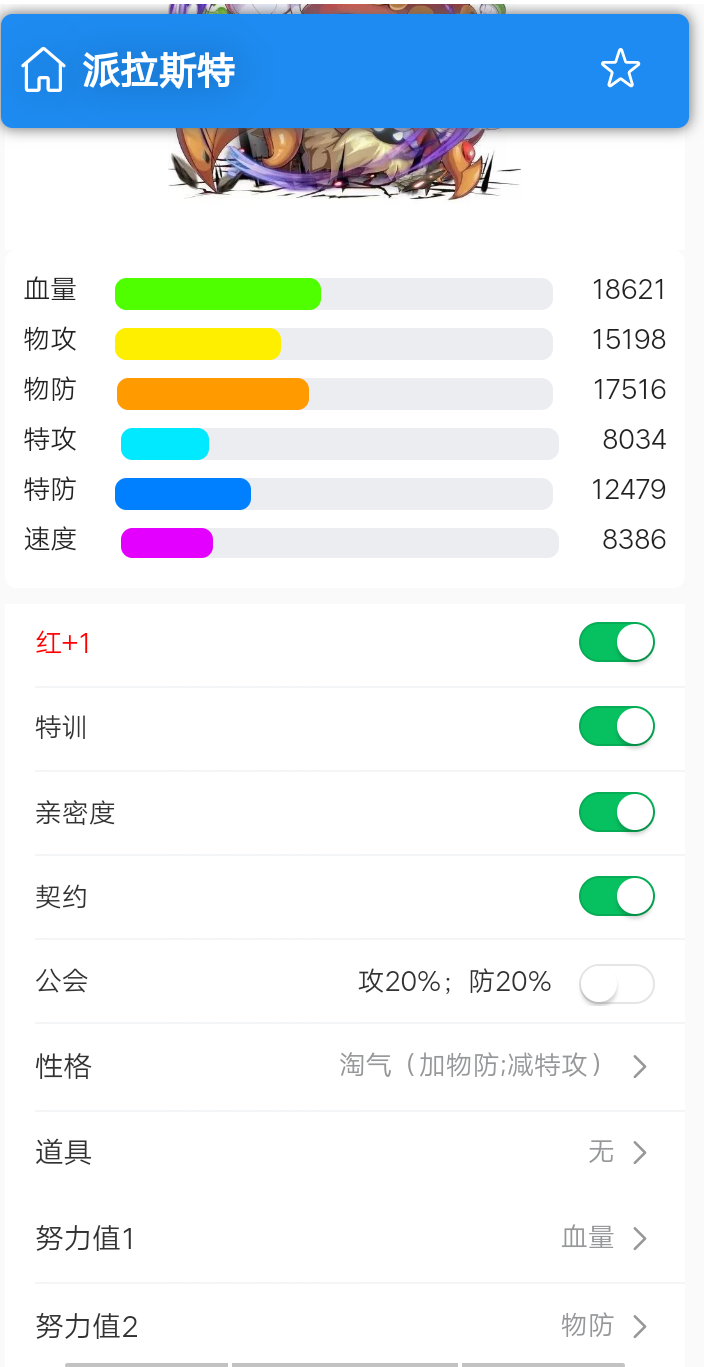Open the 努力值2 picker
Image resolution: width=704 pixels, height=1367 pixels.
[360, 1326]
